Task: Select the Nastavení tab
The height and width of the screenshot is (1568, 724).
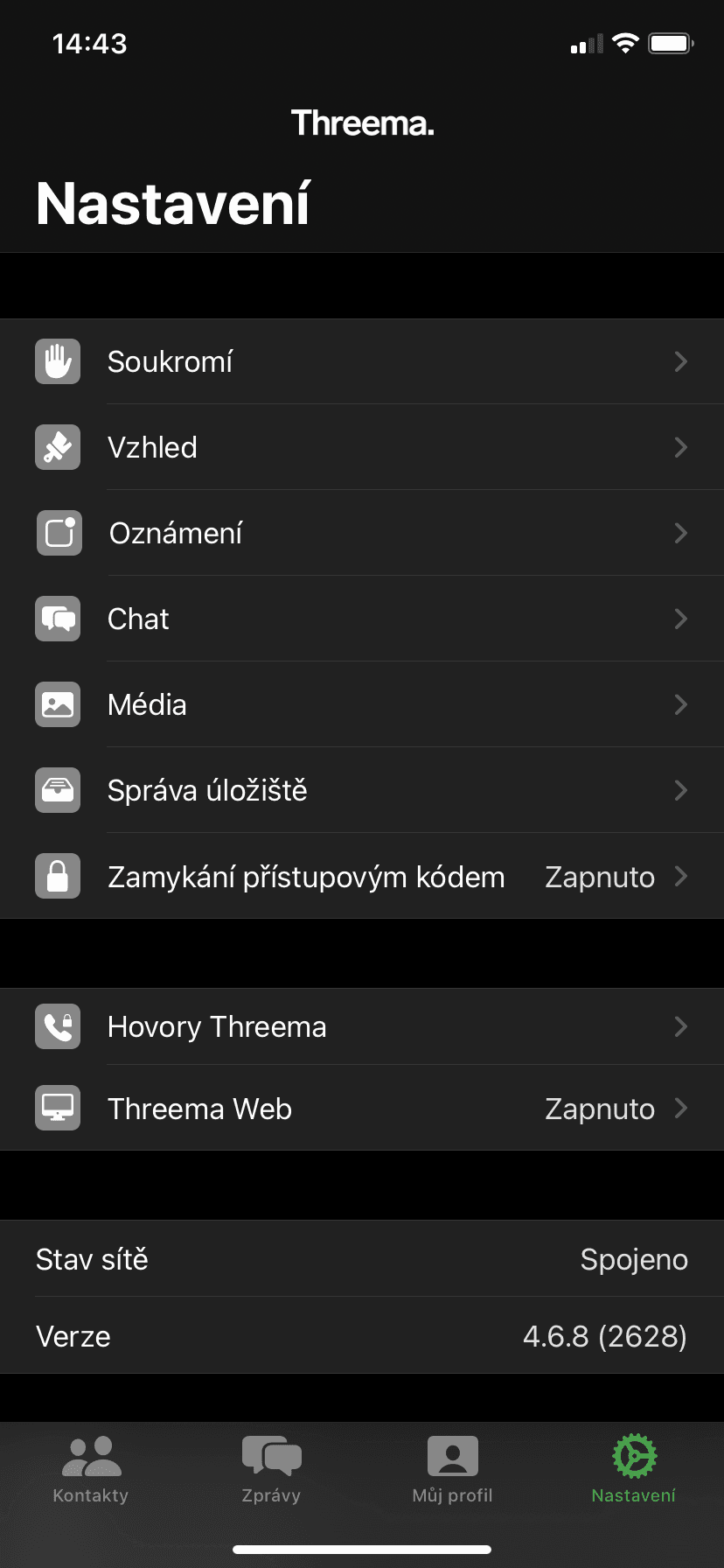Action: (634, 1470)
